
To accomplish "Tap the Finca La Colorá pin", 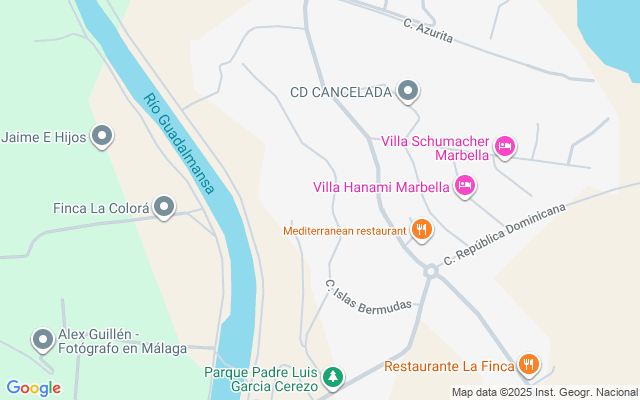I will click(x=164, y=207).
